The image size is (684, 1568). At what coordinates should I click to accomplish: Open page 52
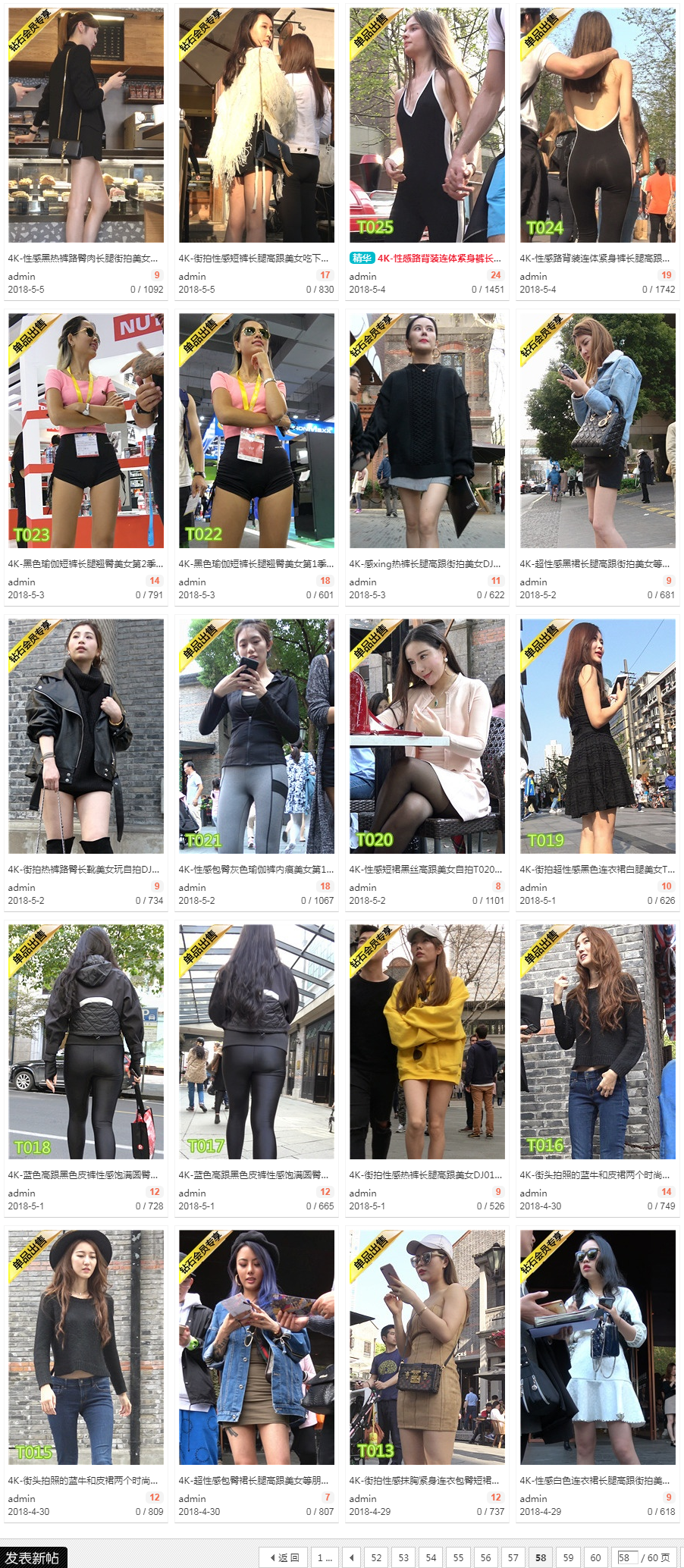coord(376,1557)
